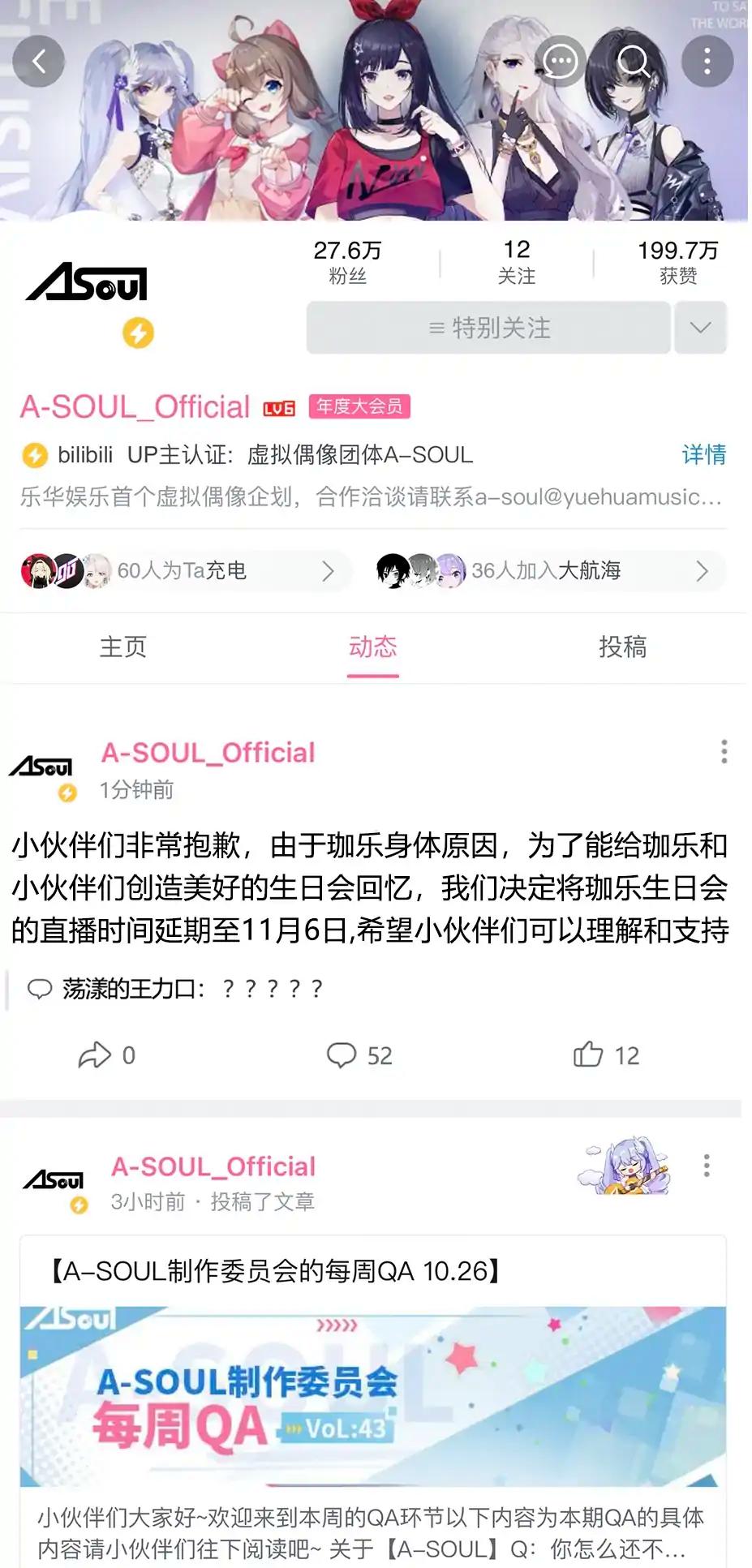Search within A-SOUL_Official's profile
The height and width of the screenshot is (1568, 752).
tap(634, 62)
